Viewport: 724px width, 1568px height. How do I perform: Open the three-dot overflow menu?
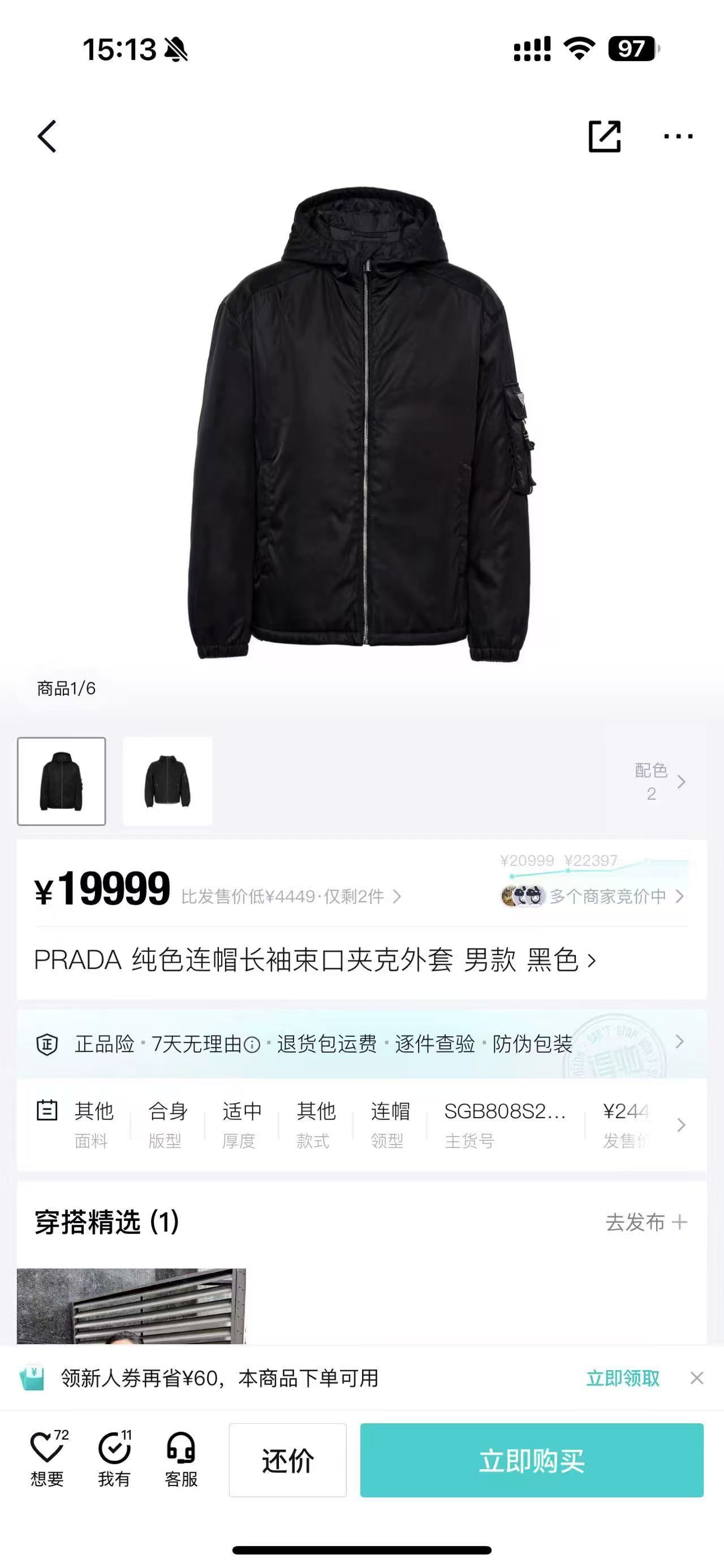[678, 136]
